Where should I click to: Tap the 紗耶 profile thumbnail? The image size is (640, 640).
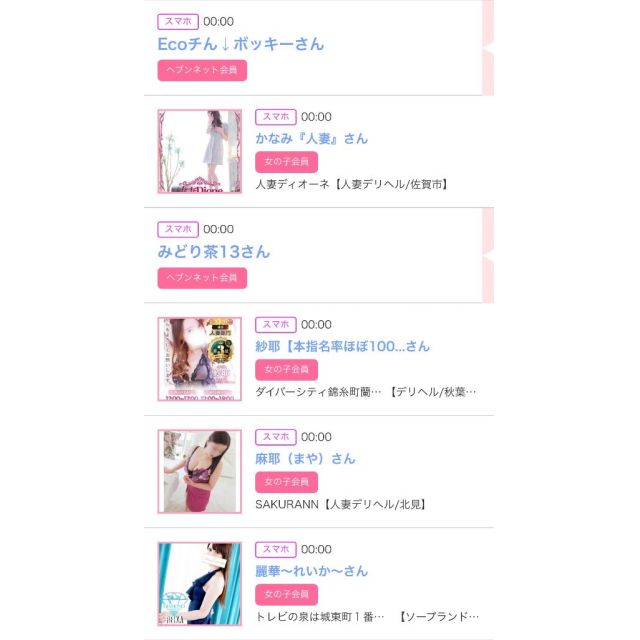click(x=199, y=359)
